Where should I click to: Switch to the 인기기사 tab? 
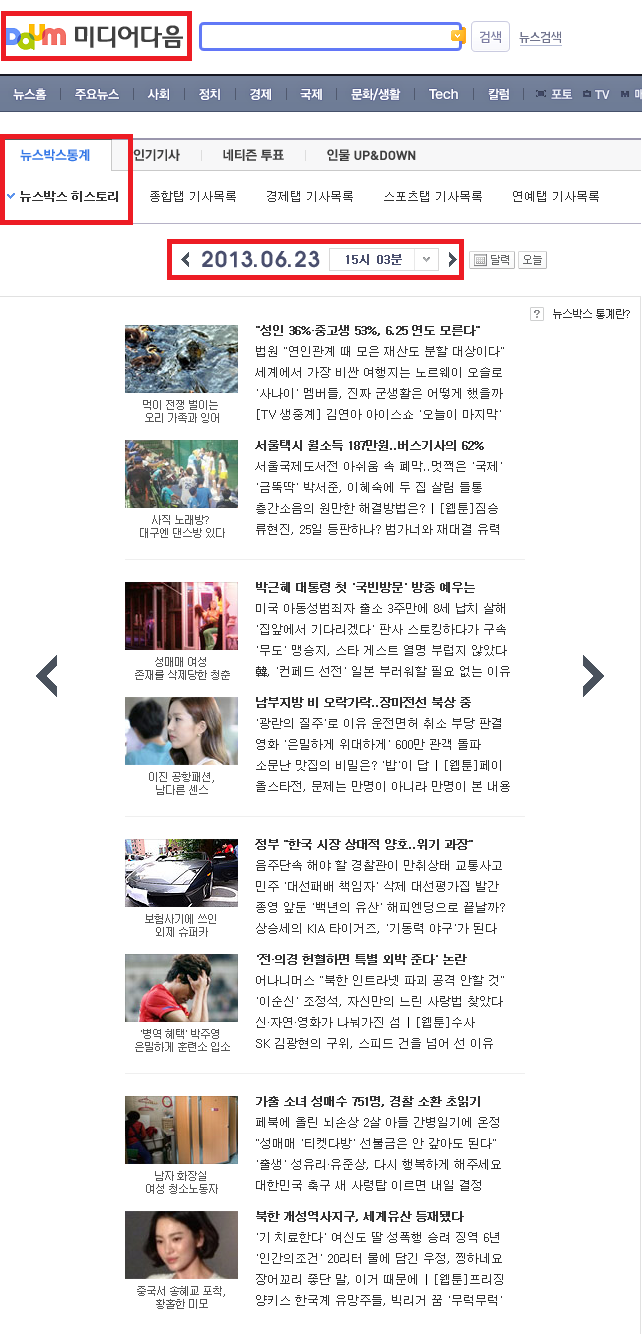157,155
